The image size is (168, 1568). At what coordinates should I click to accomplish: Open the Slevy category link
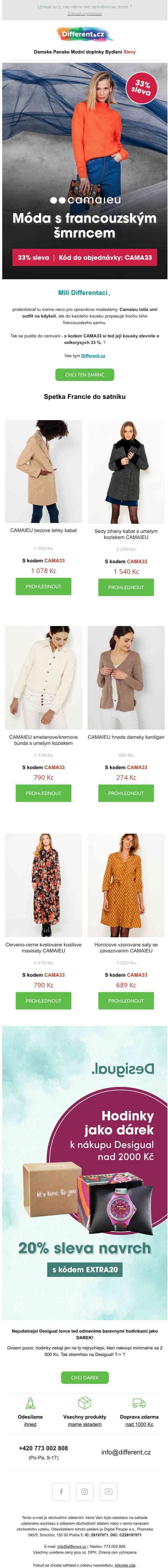pos(129,52)
